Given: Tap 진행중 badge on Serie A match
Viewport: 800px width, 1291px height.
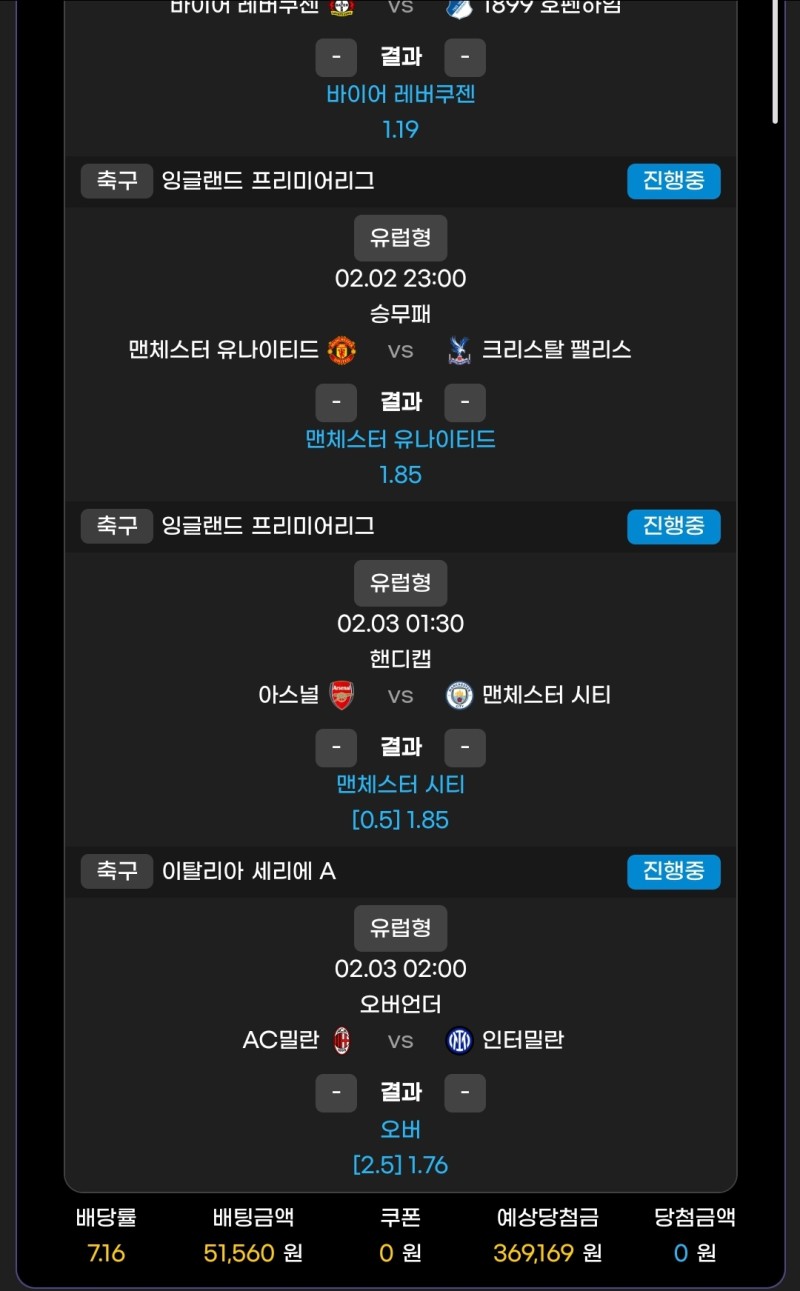Looking at the screenshot, I should pyautogui.click(x=673, y=871).
